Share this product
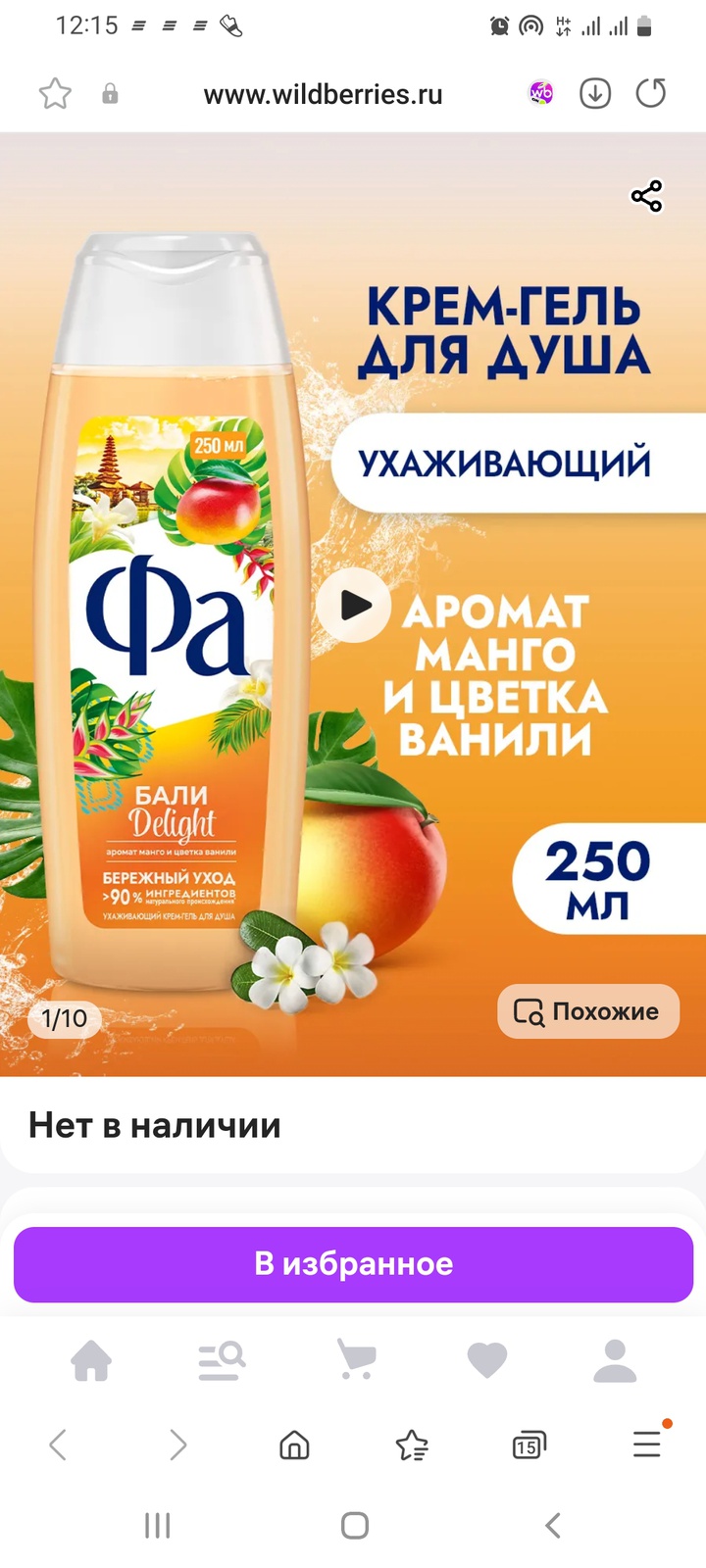Viewport: 706px width, 1568px height. click(x=646, y=196)
